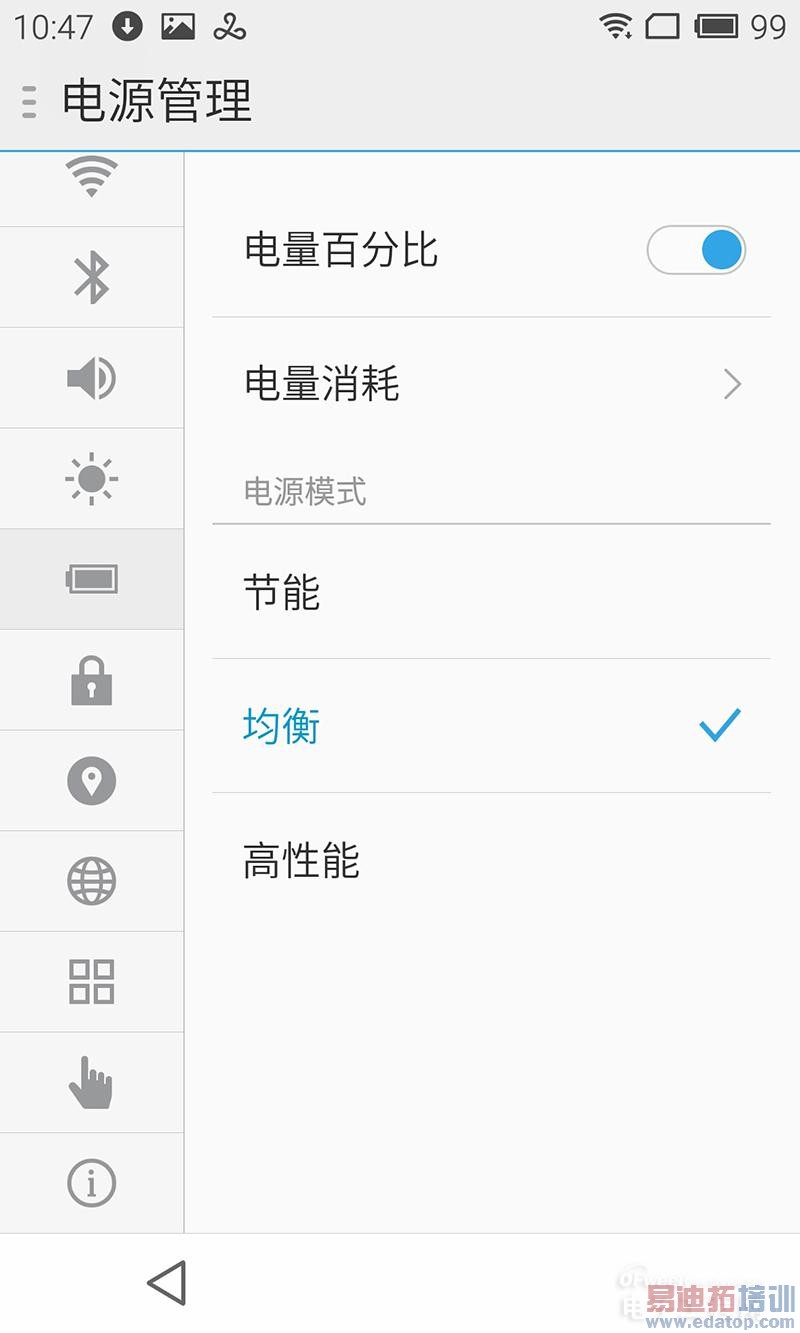800x1333 pixels.
Task: Open network settings via the globe icon
Action: [91, 881]
